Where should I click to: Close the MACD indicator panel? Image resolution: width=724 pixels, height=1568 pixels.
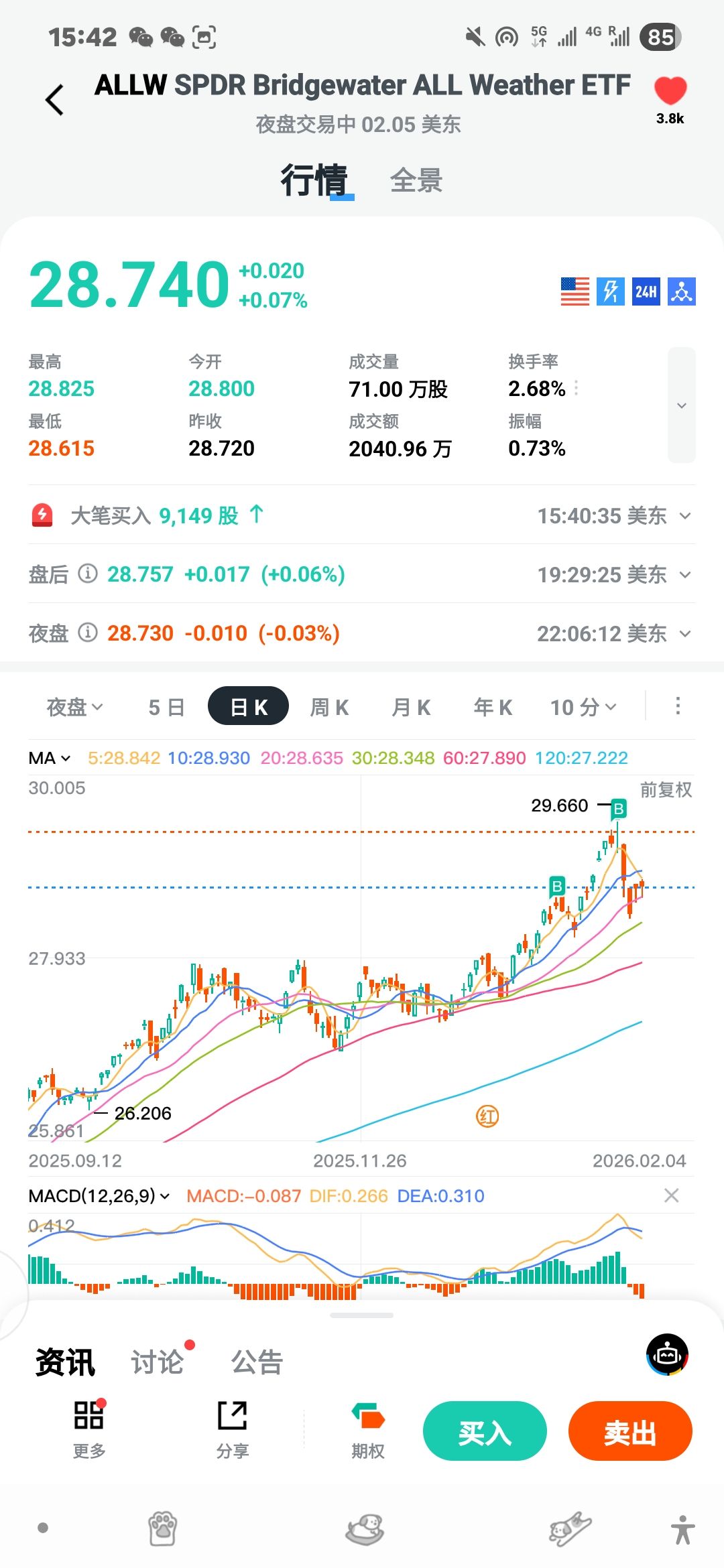coord(671,1195)
